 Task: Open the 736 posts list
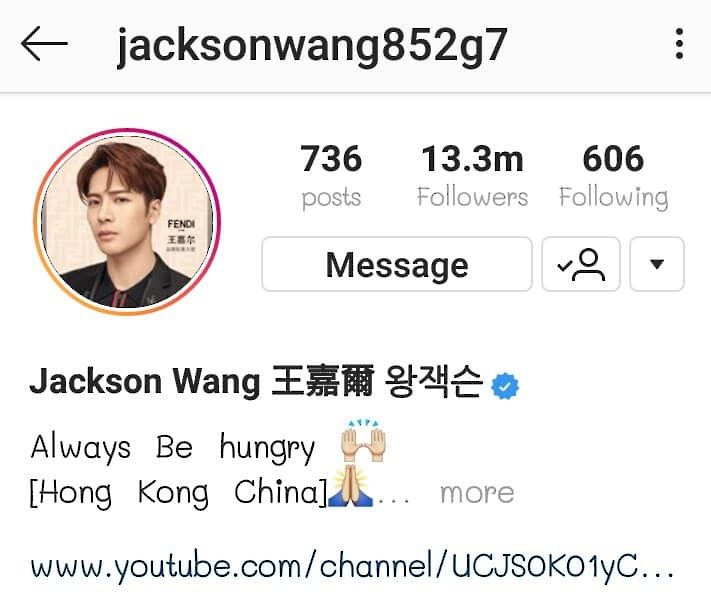tap(331, 175)
